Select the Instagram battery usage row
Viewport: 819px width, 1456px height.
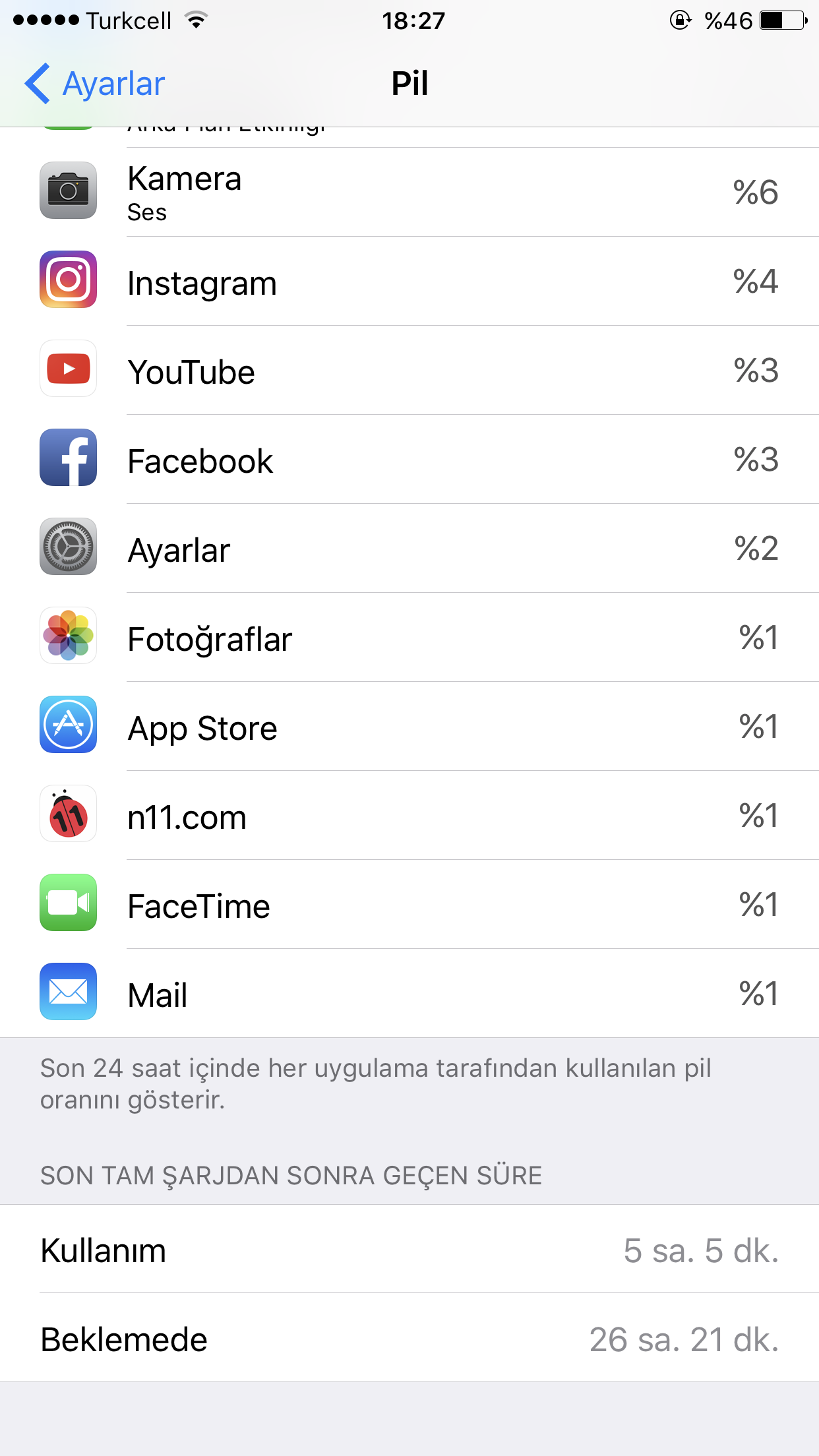409,282
